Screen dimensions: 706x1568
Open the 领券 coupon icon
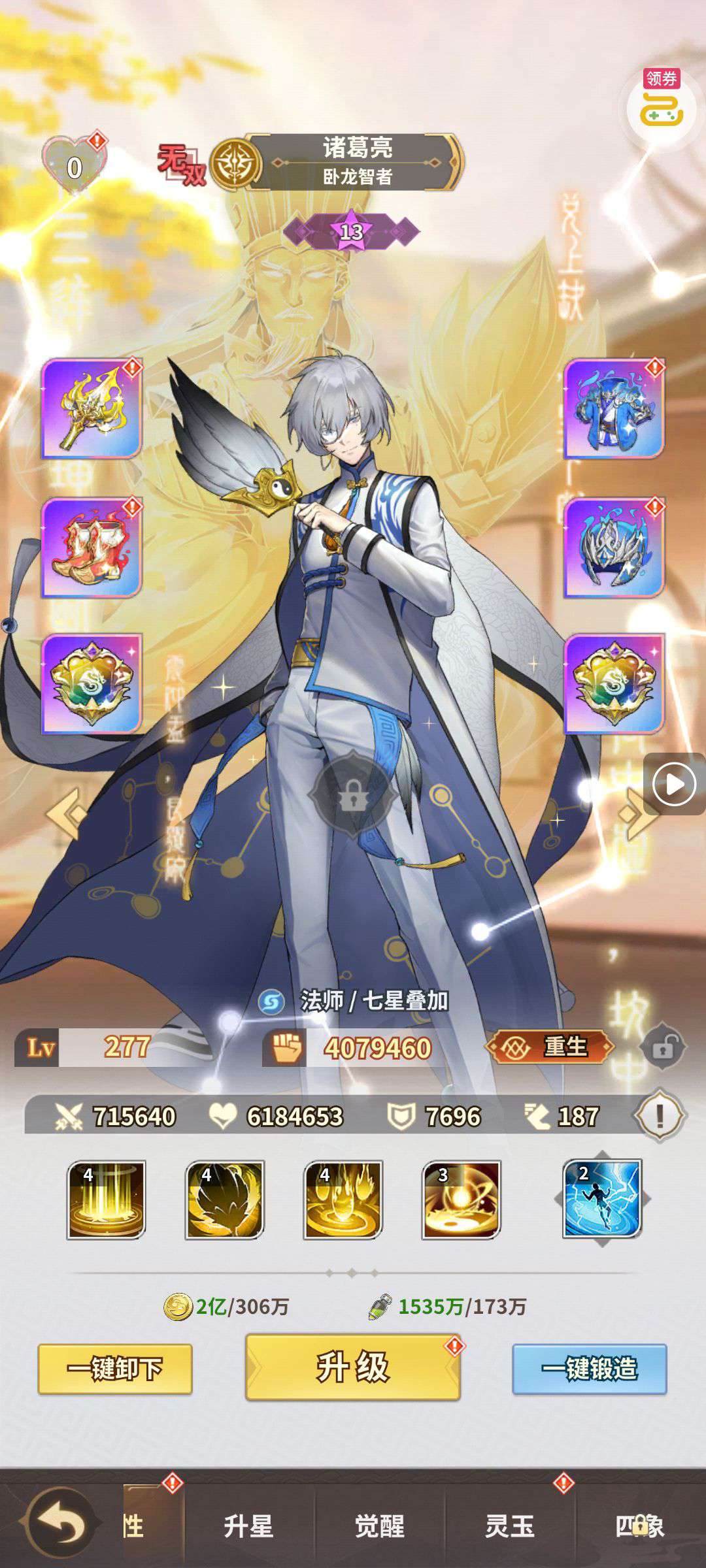pos(662,103)
